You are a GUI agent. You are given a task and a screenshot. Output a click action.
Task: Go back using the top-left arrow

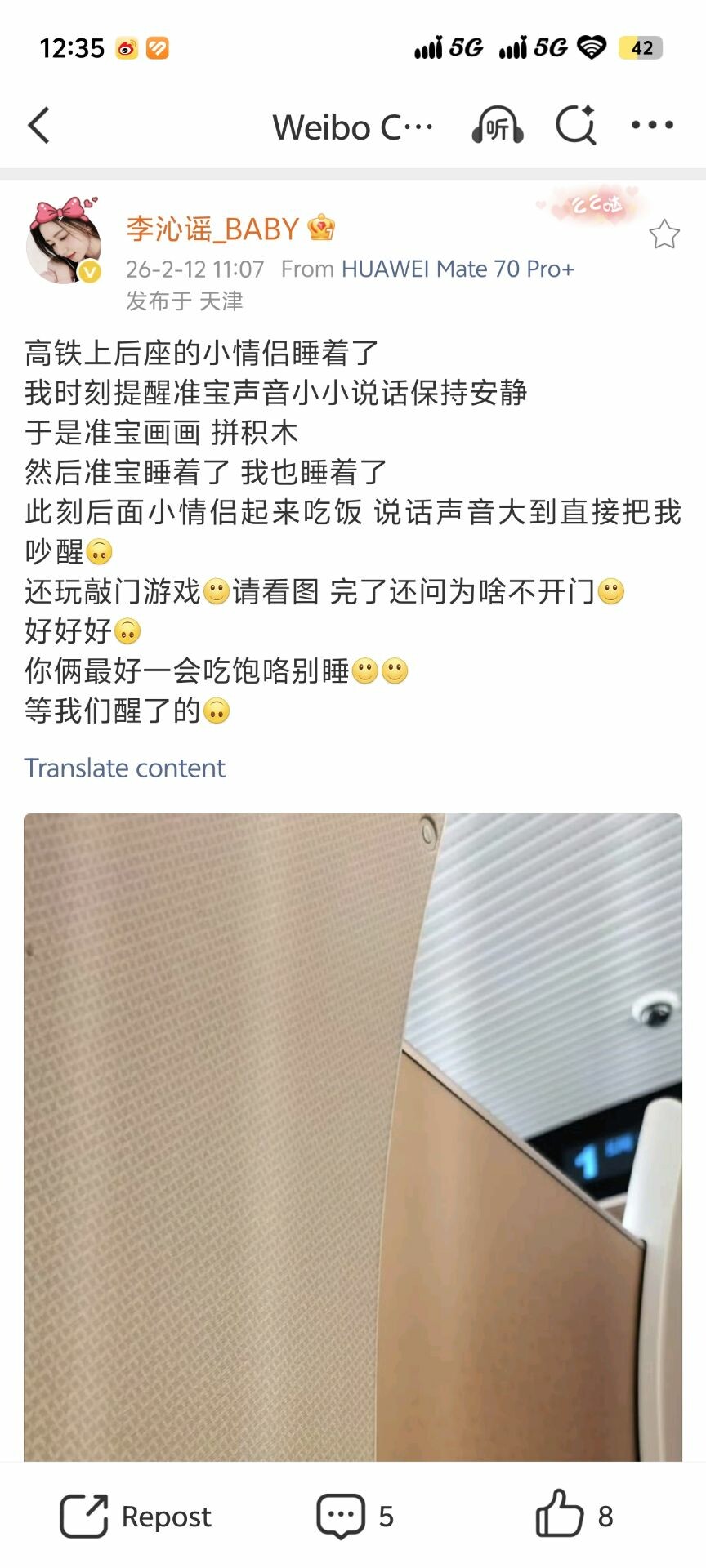pyautogui.click(x=39, y=126)
